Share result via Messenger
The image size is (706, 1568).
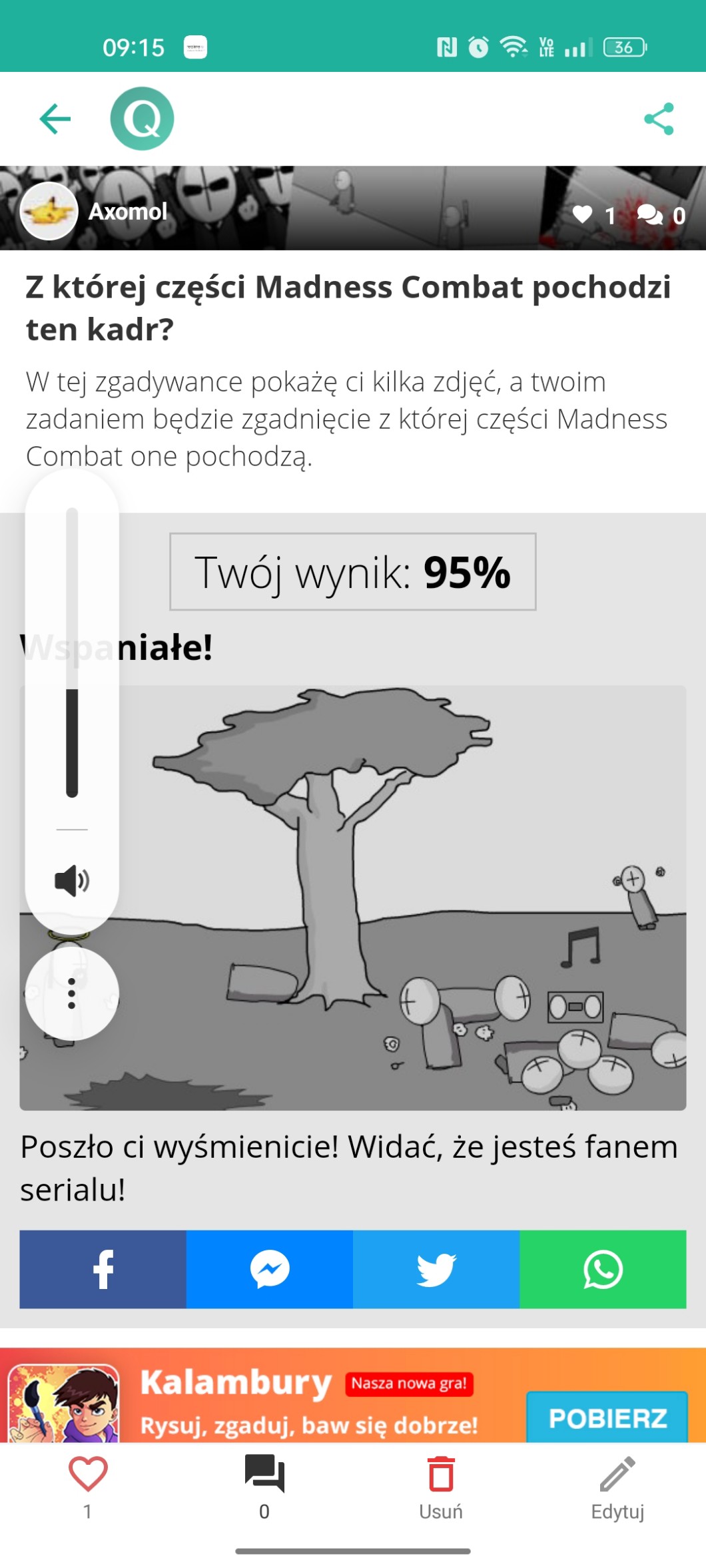click(x=270, y=1269)
